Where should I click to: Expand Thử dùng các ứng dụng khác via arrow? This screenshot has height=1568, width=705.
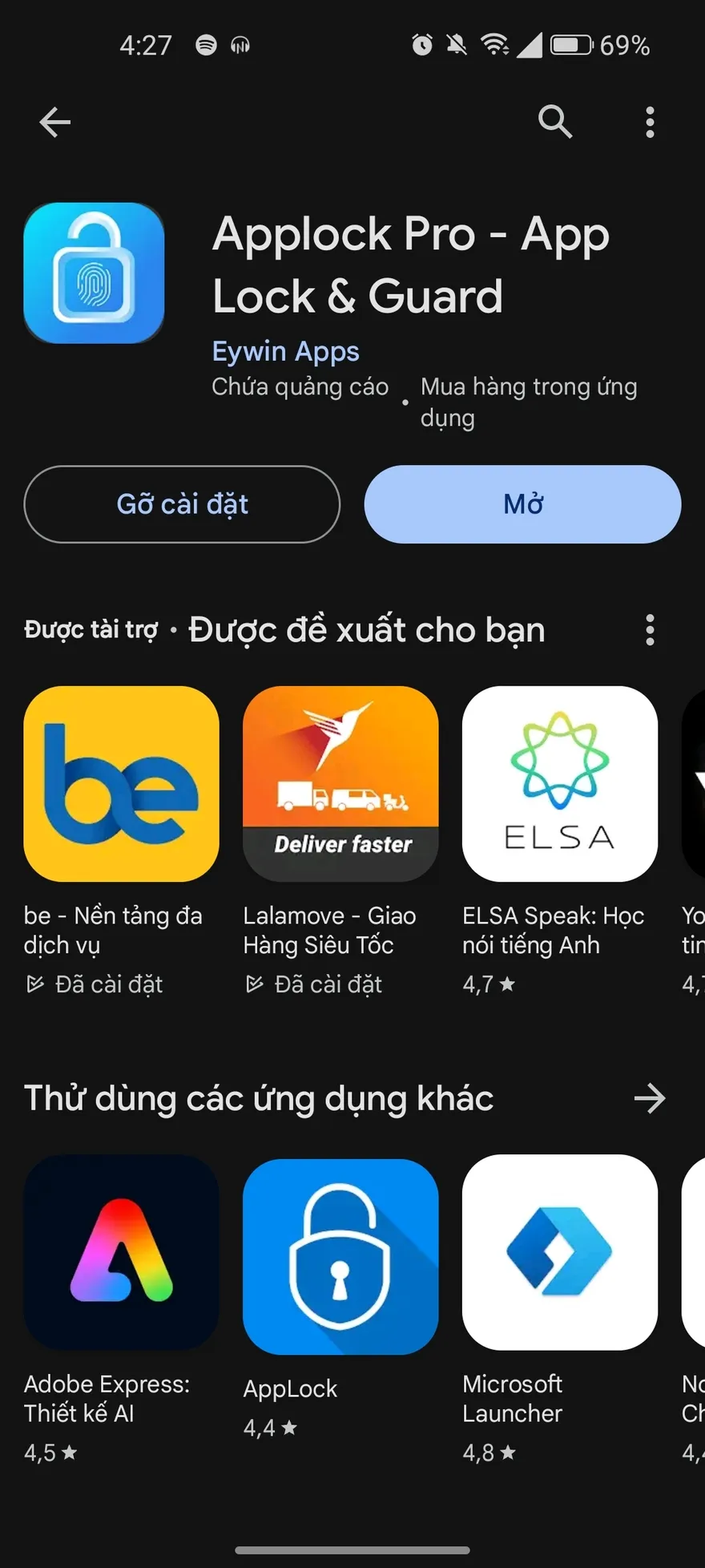(651, 1099)
